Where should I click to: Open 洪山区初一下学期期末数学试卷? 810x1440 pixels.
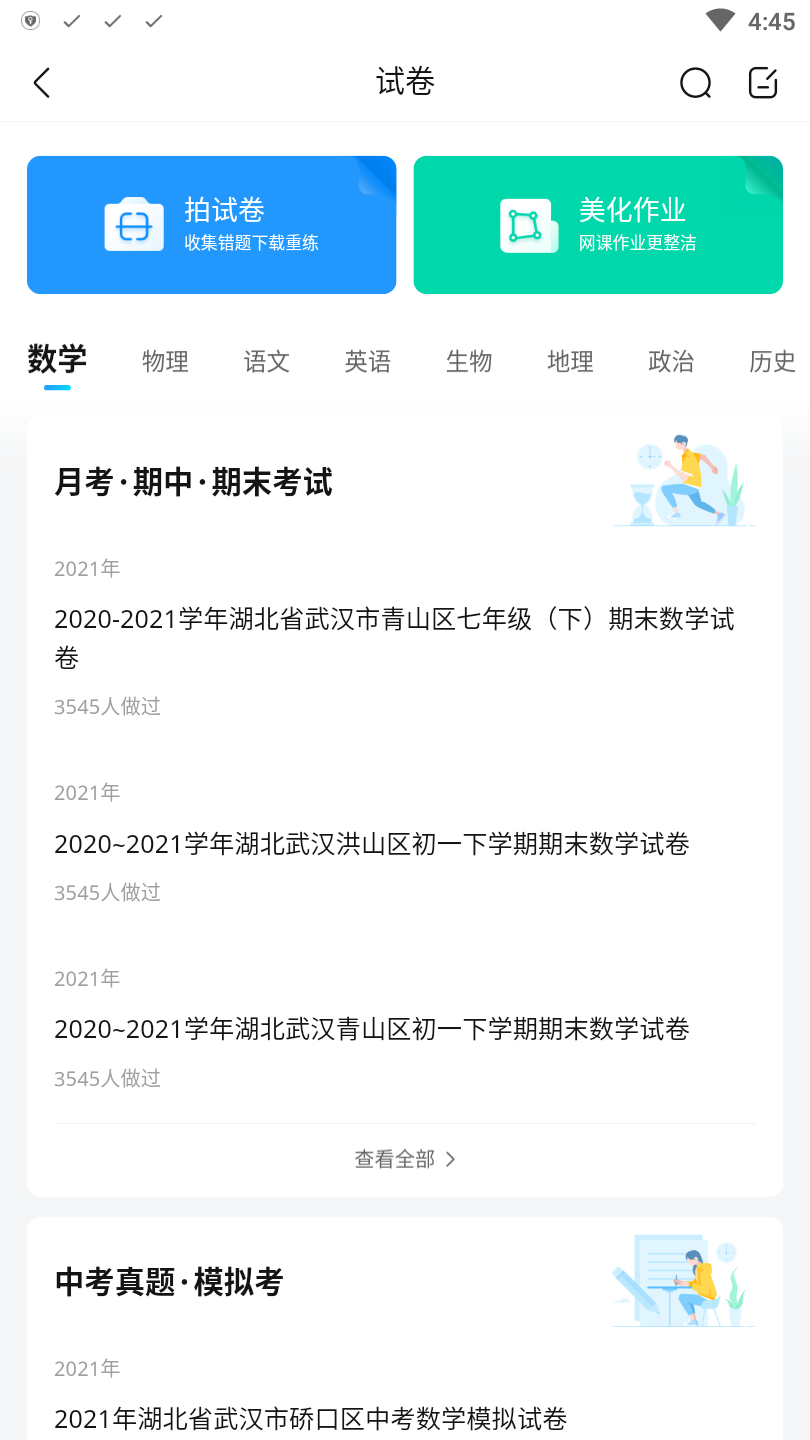pos(372,844)
